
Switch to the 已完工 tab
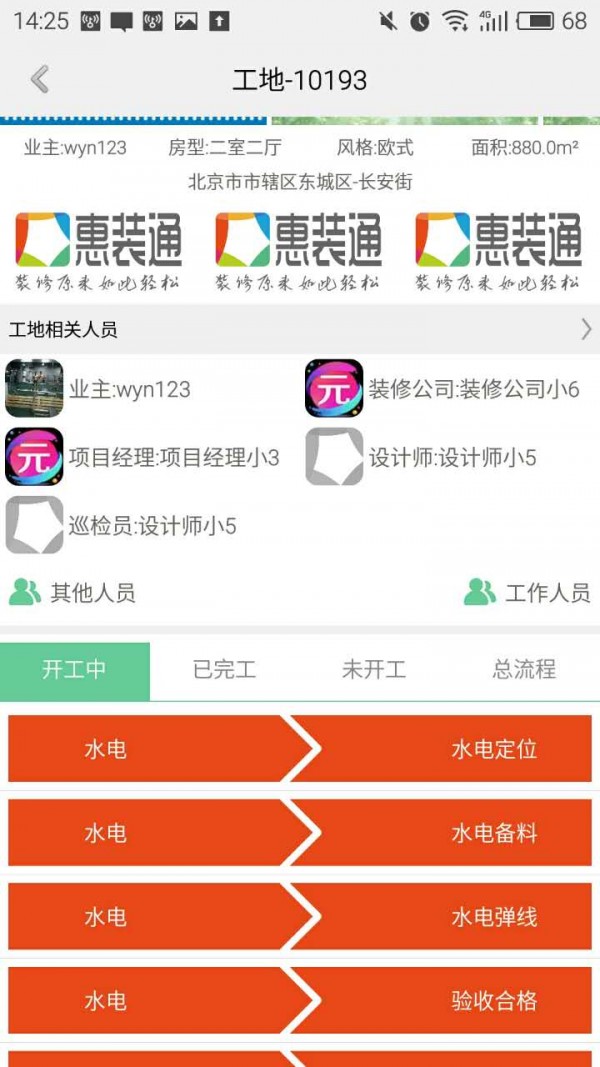point(224,670)
